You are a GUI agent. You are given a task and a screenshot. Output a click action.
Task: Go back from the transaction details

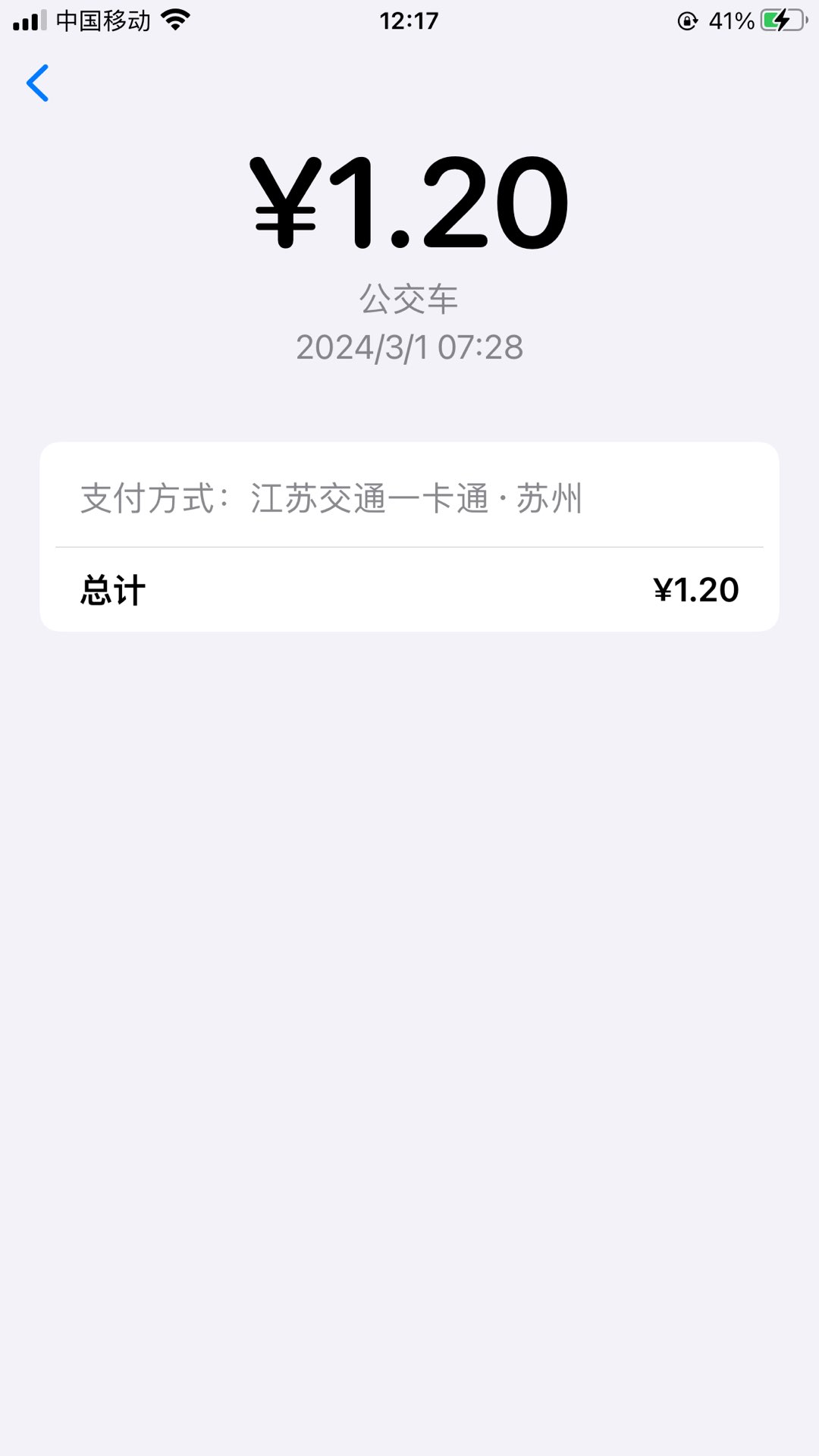point(38,83)
